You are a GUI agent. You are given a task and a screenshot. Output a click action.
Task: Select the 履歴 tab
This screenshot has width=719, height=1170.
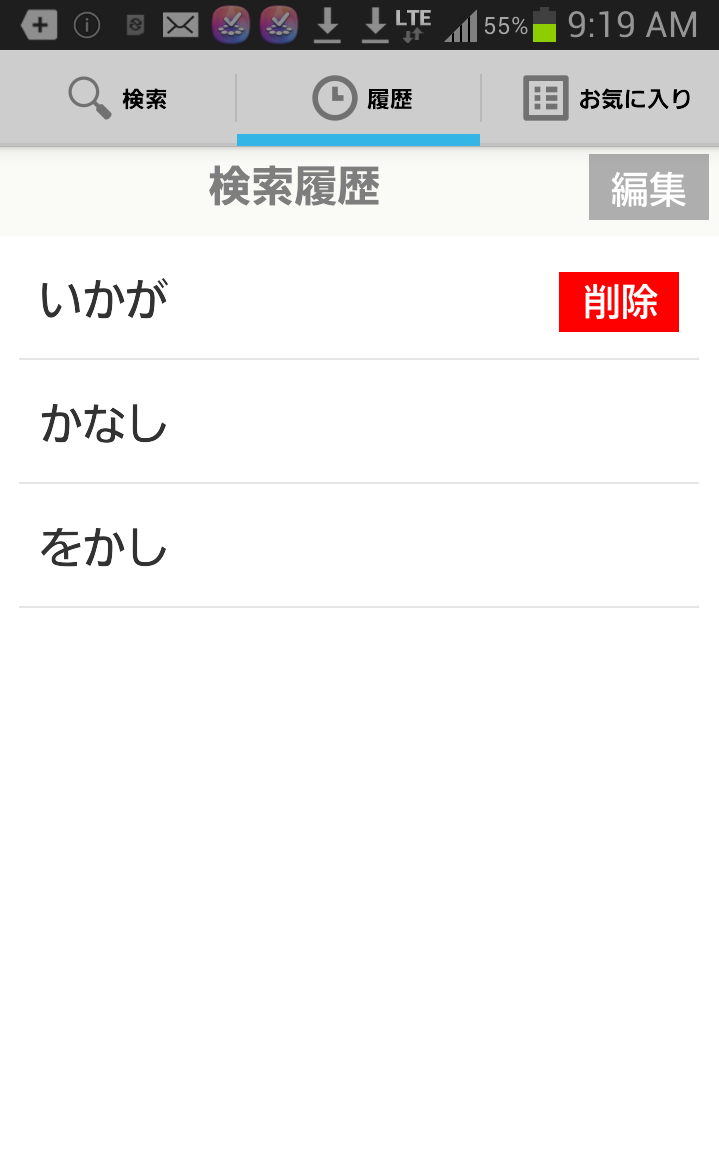coord(359,99)
